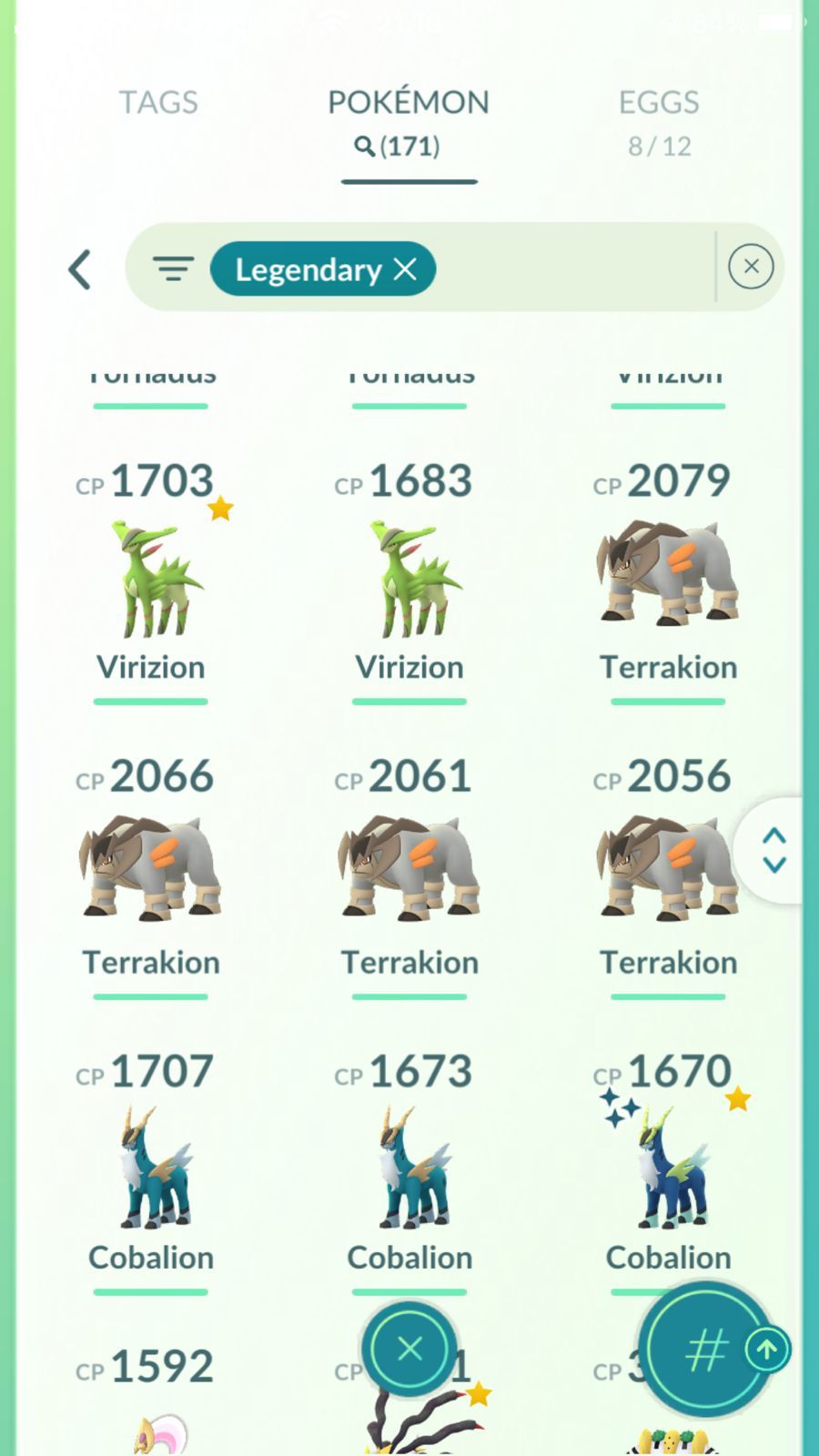The height and width of the screenshot is (1456, 819).
Task: Select Terrakion with CP 2066
Action: (x=151, y=869)
